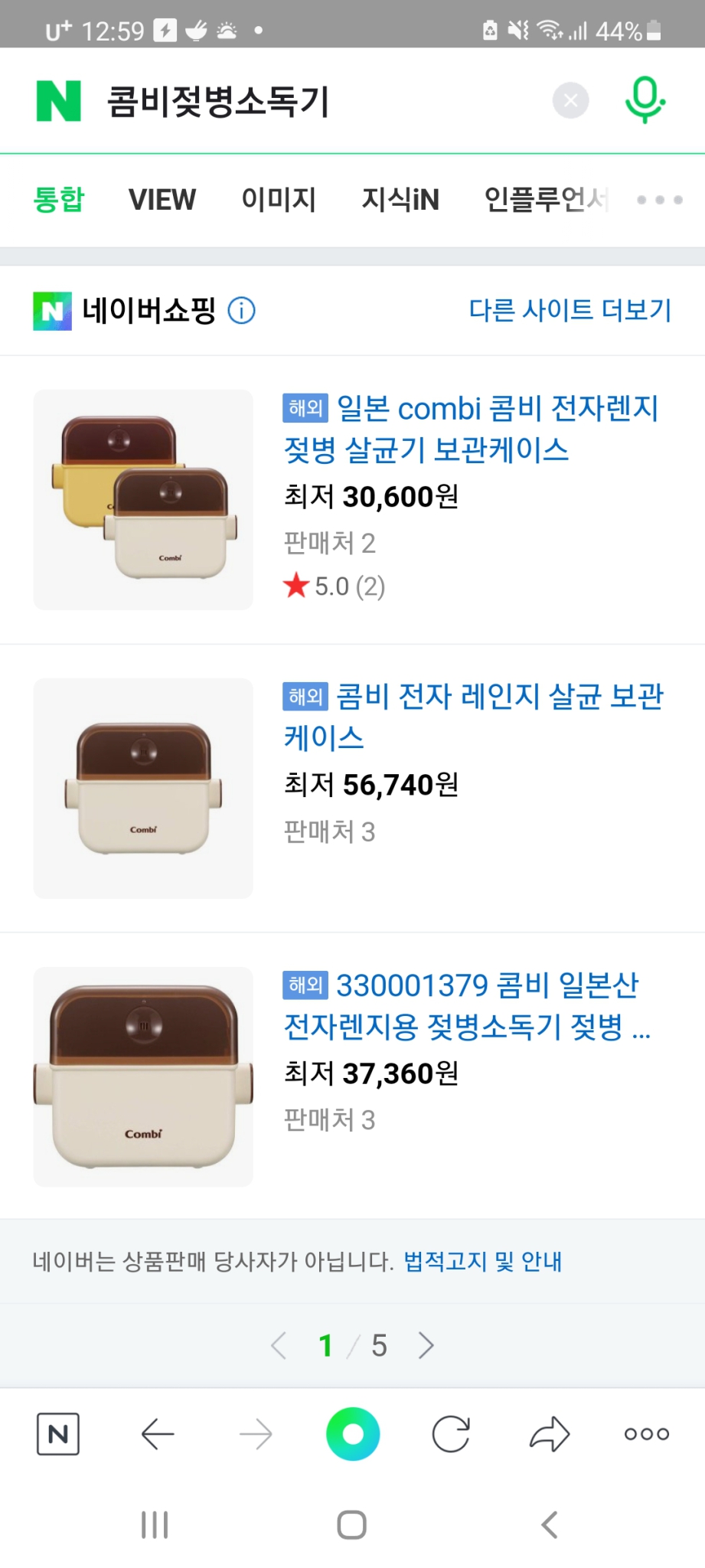Tap the voice search microphone icon
Screen dimensions: 705x1568
click(x=644, y=100)
